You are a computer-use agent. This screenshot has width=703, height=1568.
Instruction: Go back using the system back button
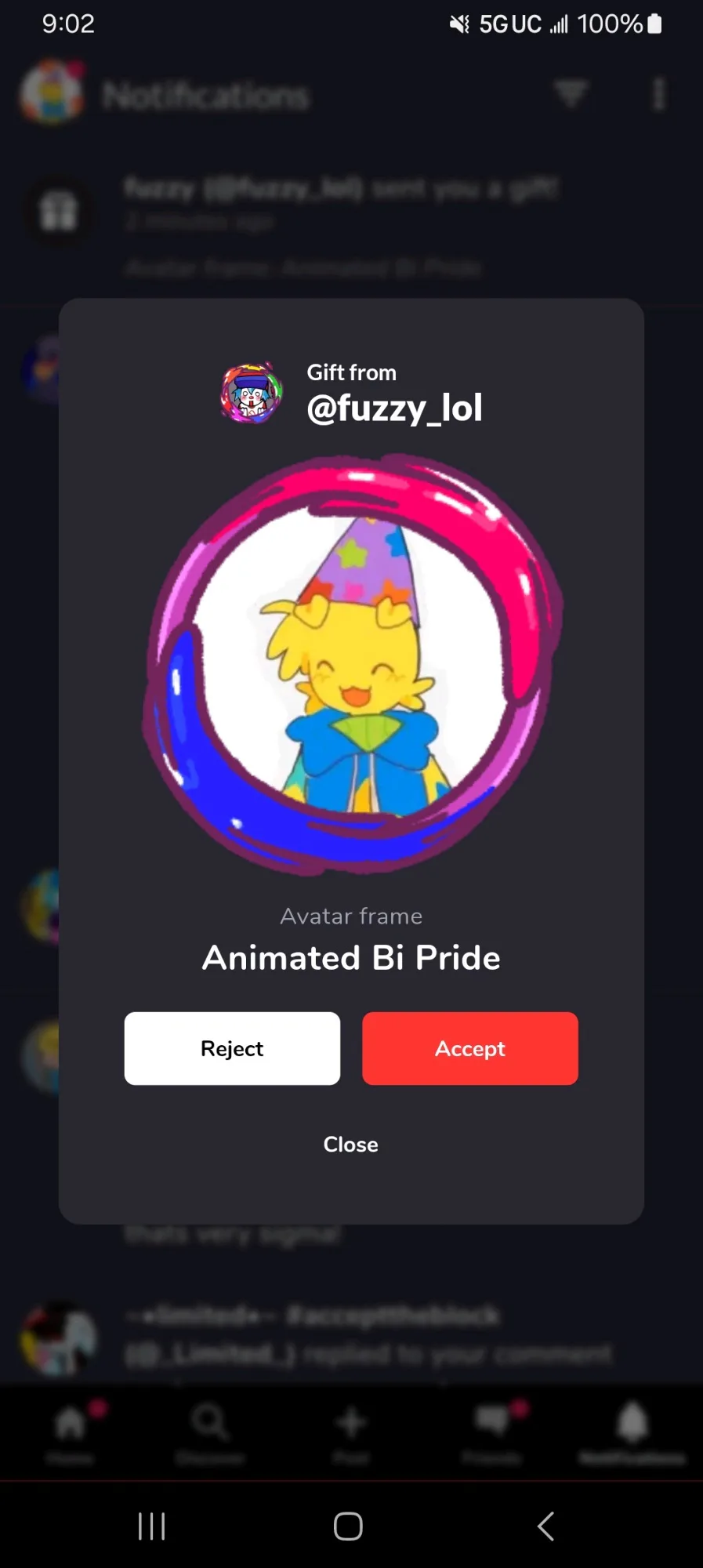[x=545, y=1526]
